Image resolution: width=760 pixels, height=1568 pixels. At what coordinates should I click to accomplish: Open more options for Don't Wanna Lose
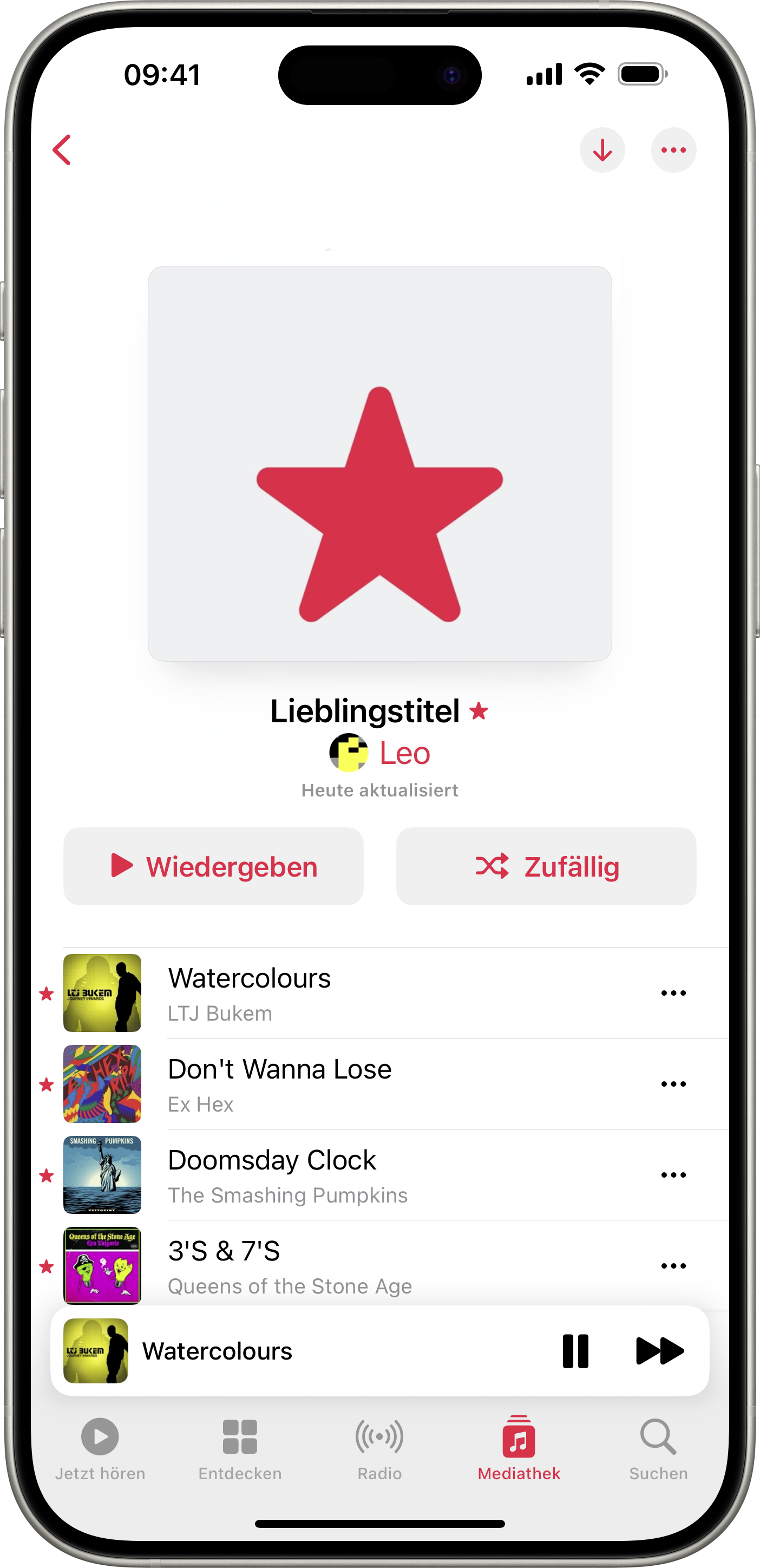[x=673, y=1084]
